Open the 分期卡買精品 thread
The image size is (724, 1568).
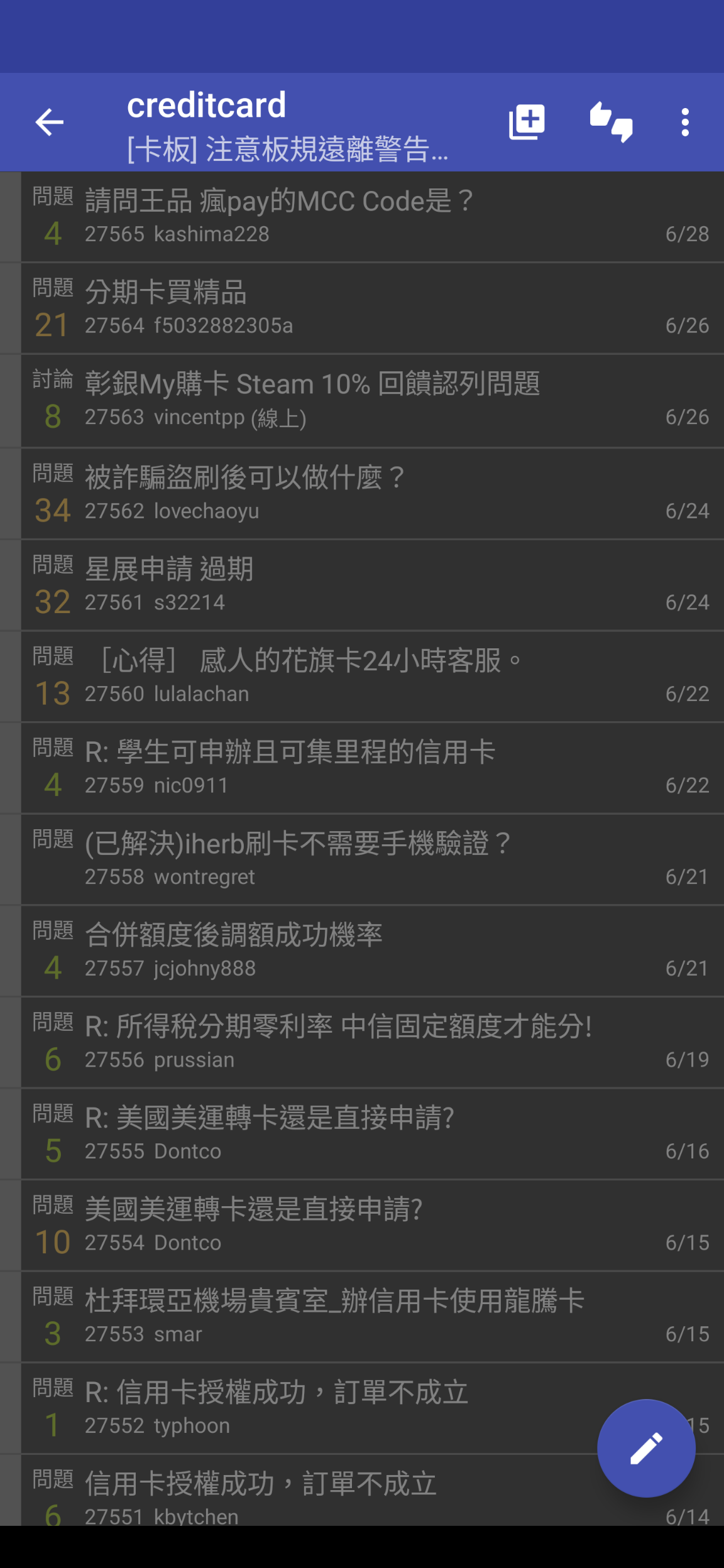[372, 308]
